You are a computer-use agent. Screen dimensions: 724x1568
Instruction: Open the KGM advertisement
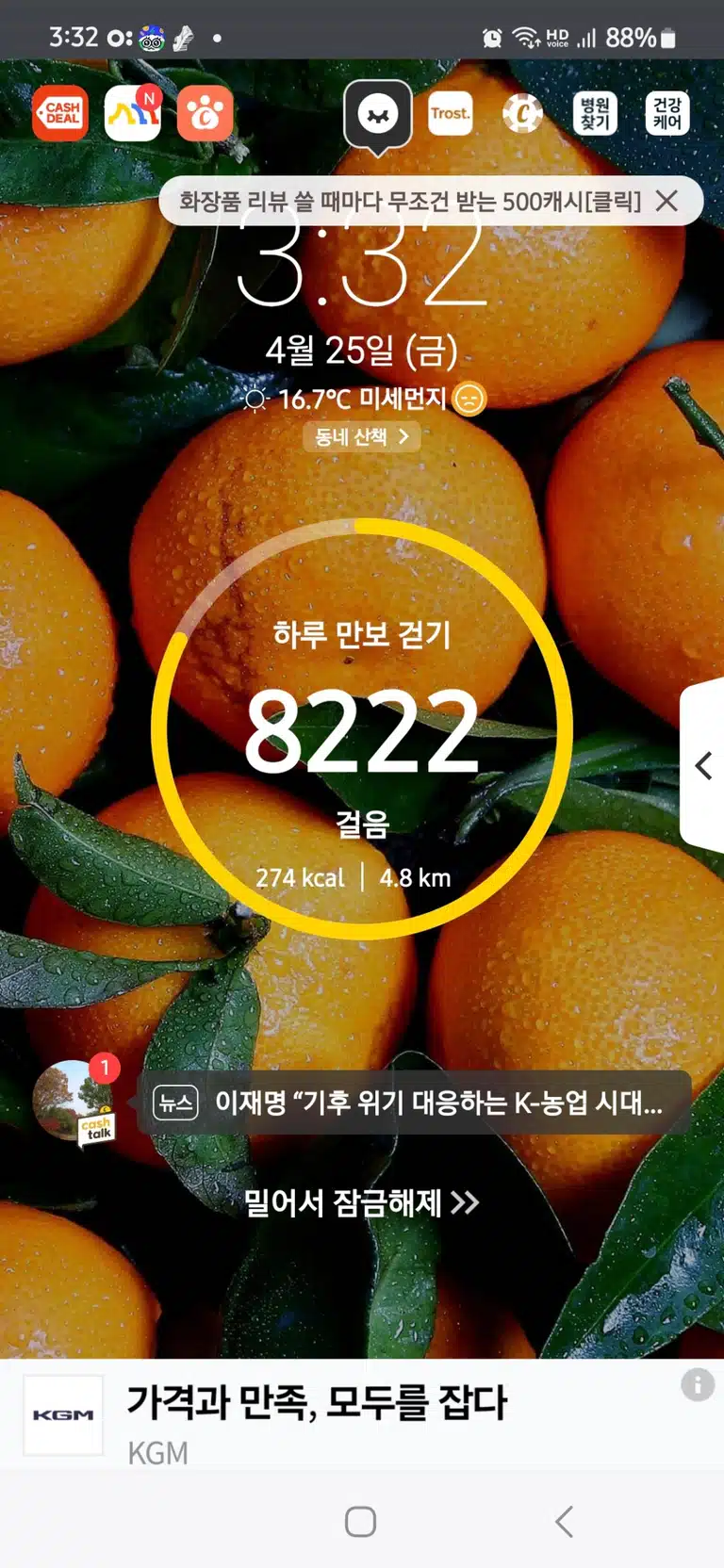click(362, 1415)
